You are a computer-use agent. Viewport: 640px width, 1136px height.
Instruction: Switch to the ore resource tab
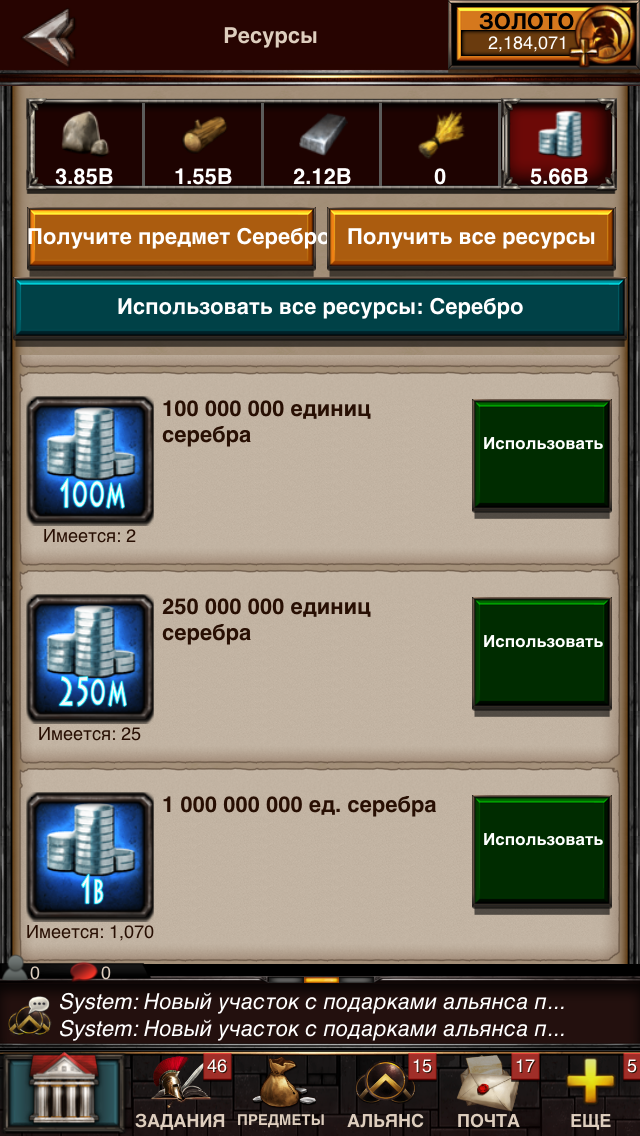322,146
